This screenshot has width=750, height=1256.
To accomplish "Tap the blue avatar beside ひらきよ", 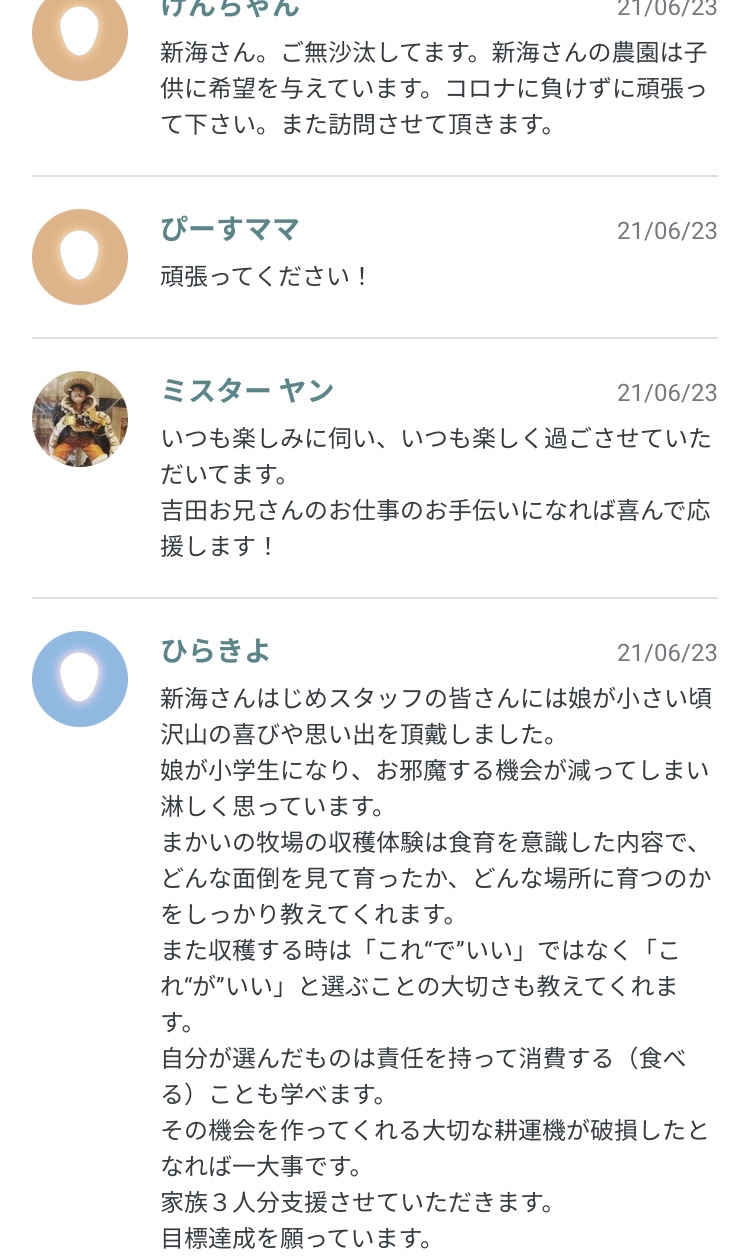I will point(80,679).
